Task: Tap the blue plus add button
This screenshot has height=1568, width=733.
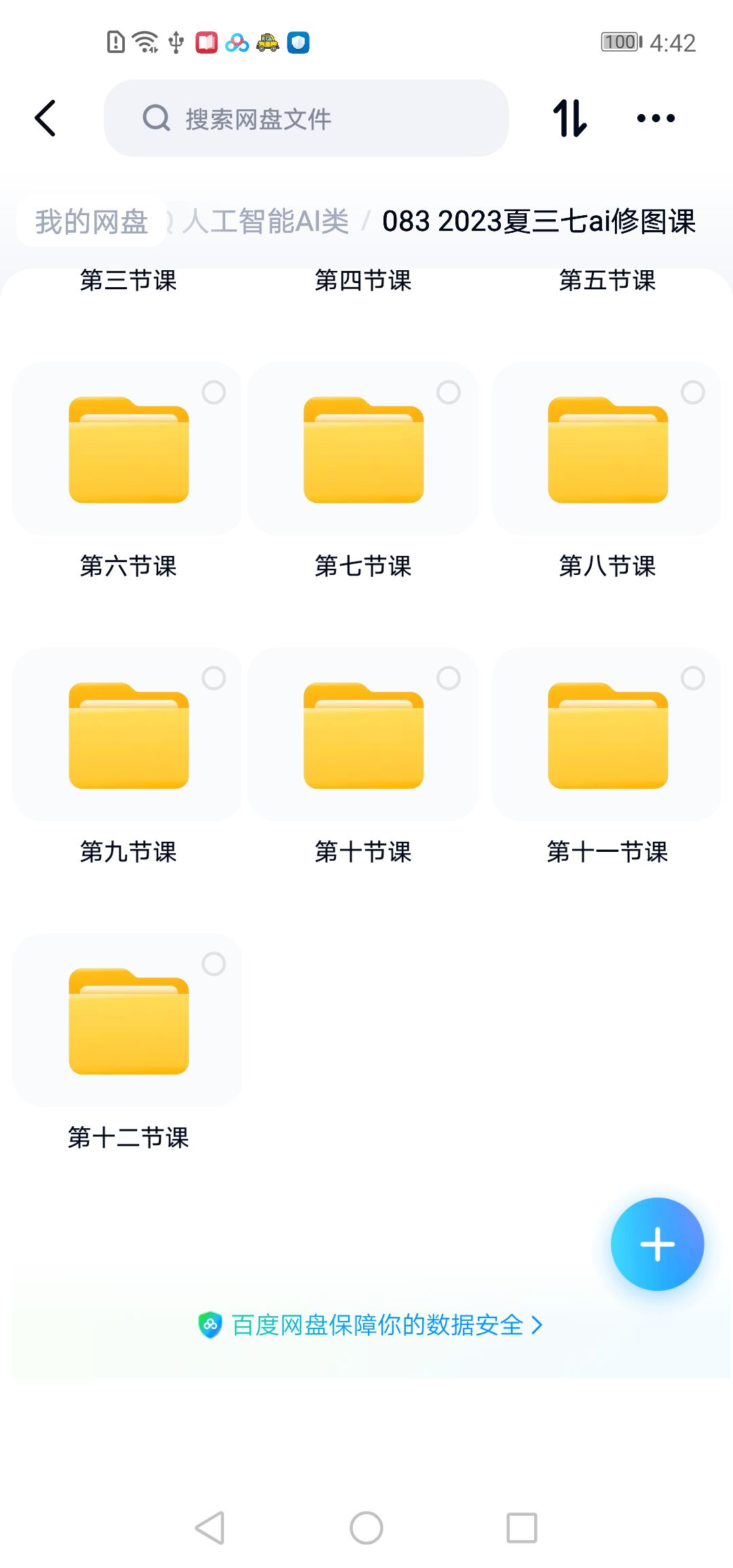Action: (657, 1244)
